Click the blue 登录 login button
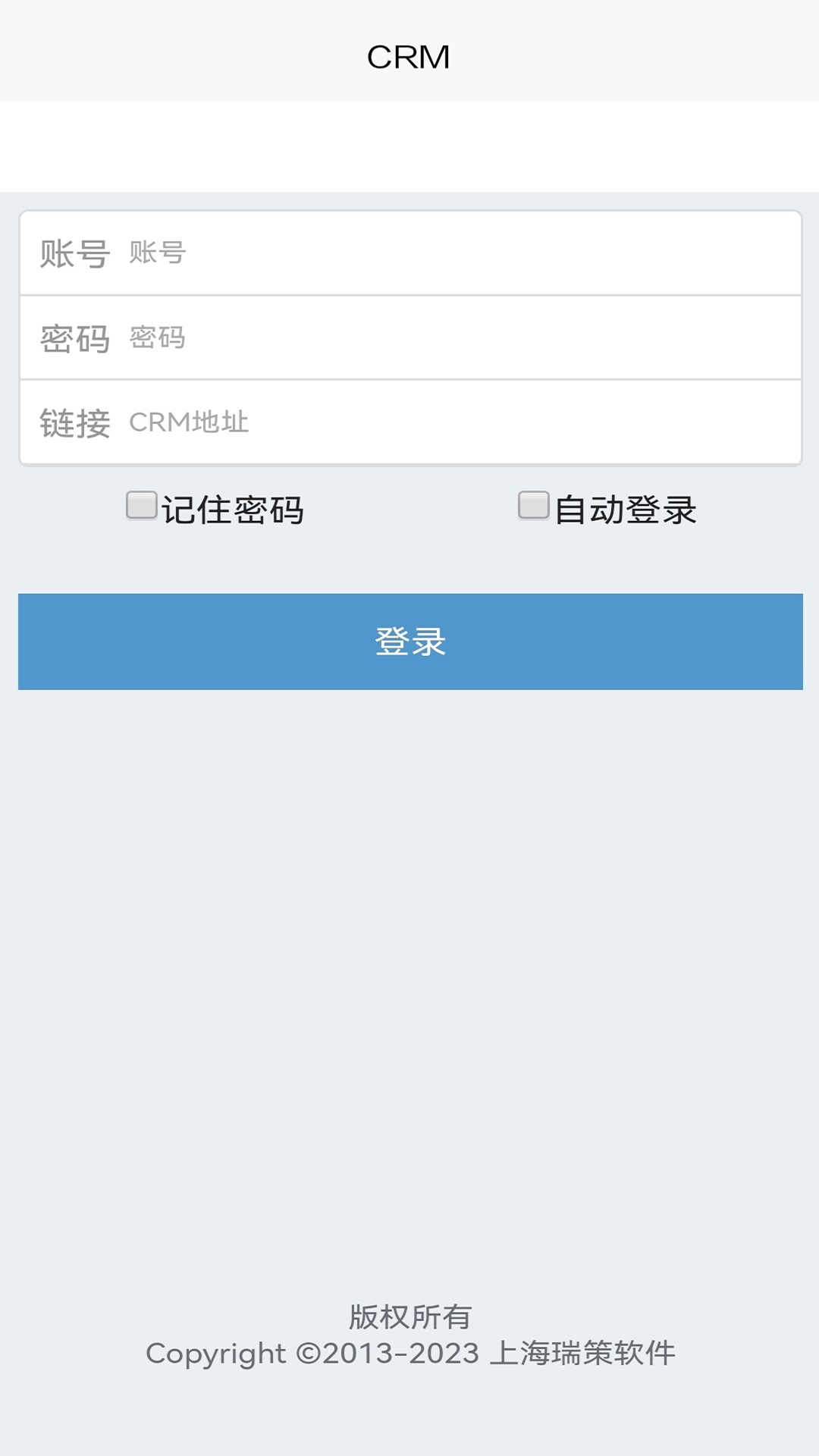This screenshot has width=819, height=1456. coord(409,641)
